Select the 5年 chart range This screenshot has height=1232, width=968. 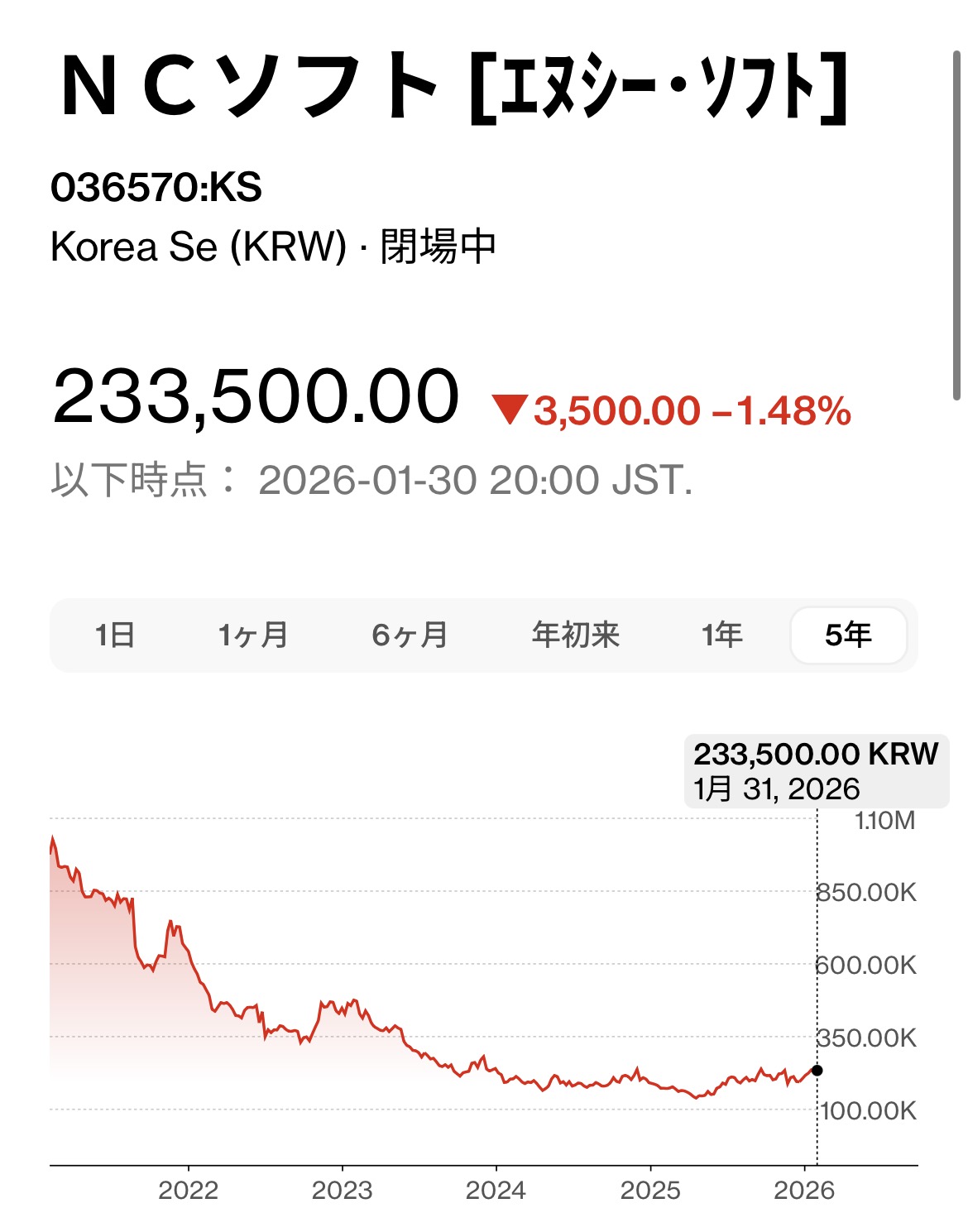[x=848, y=635]
